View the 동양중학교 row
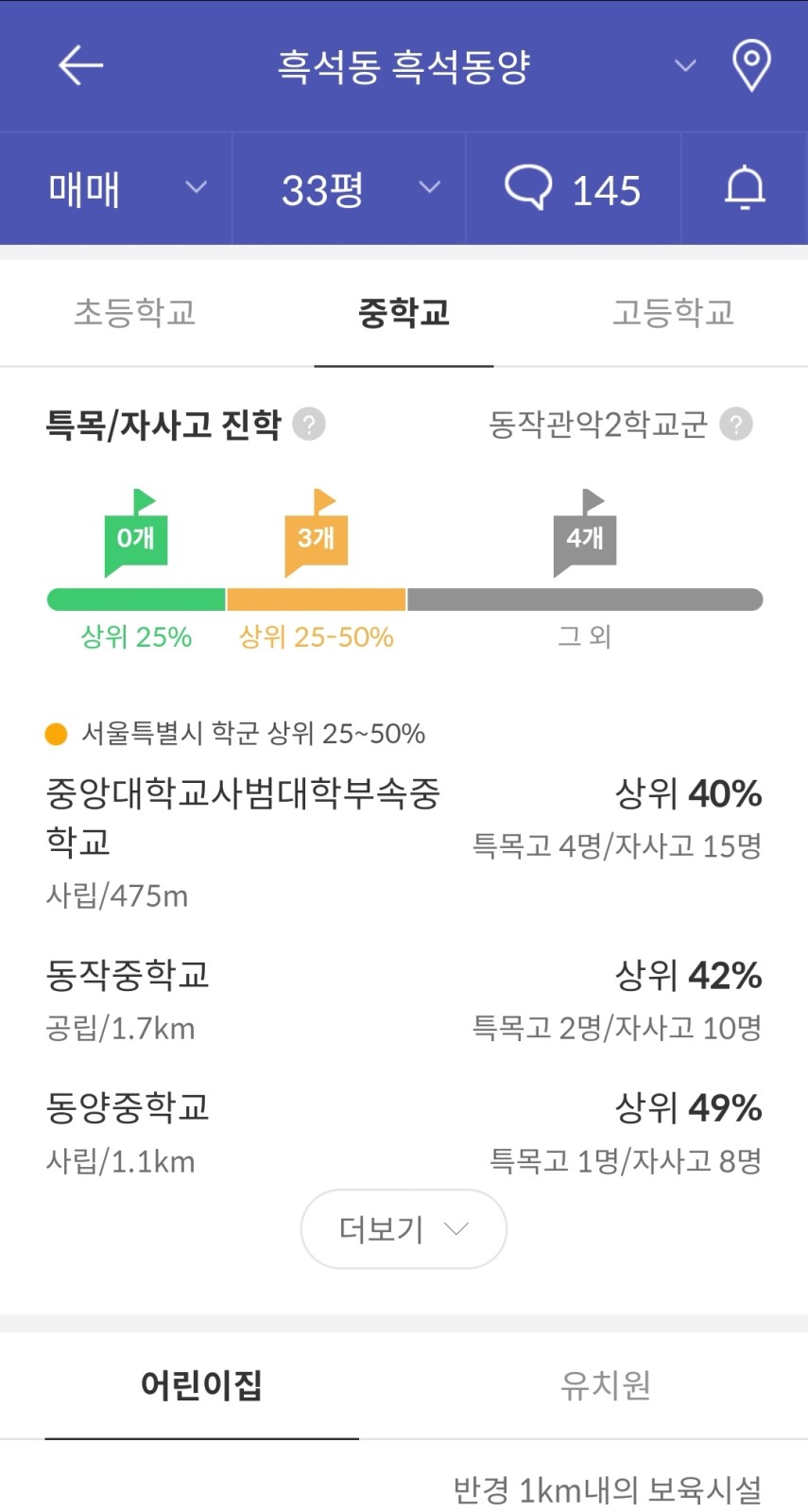This screenshot has width=808, height=1512. (x=404, y=1133)
